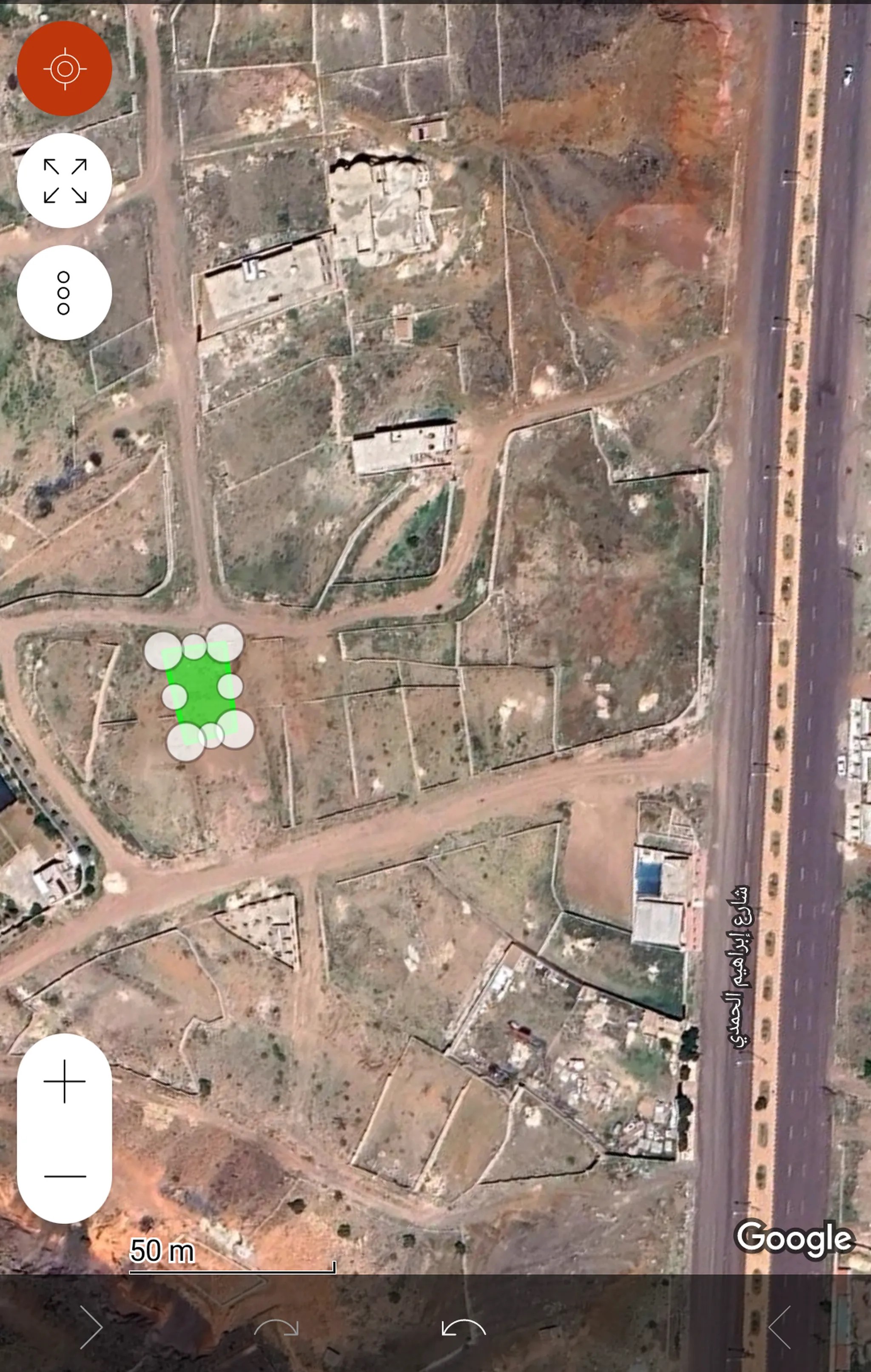Zoom out with the minus button
The image size is (871, 1372).
point(64,1176)
